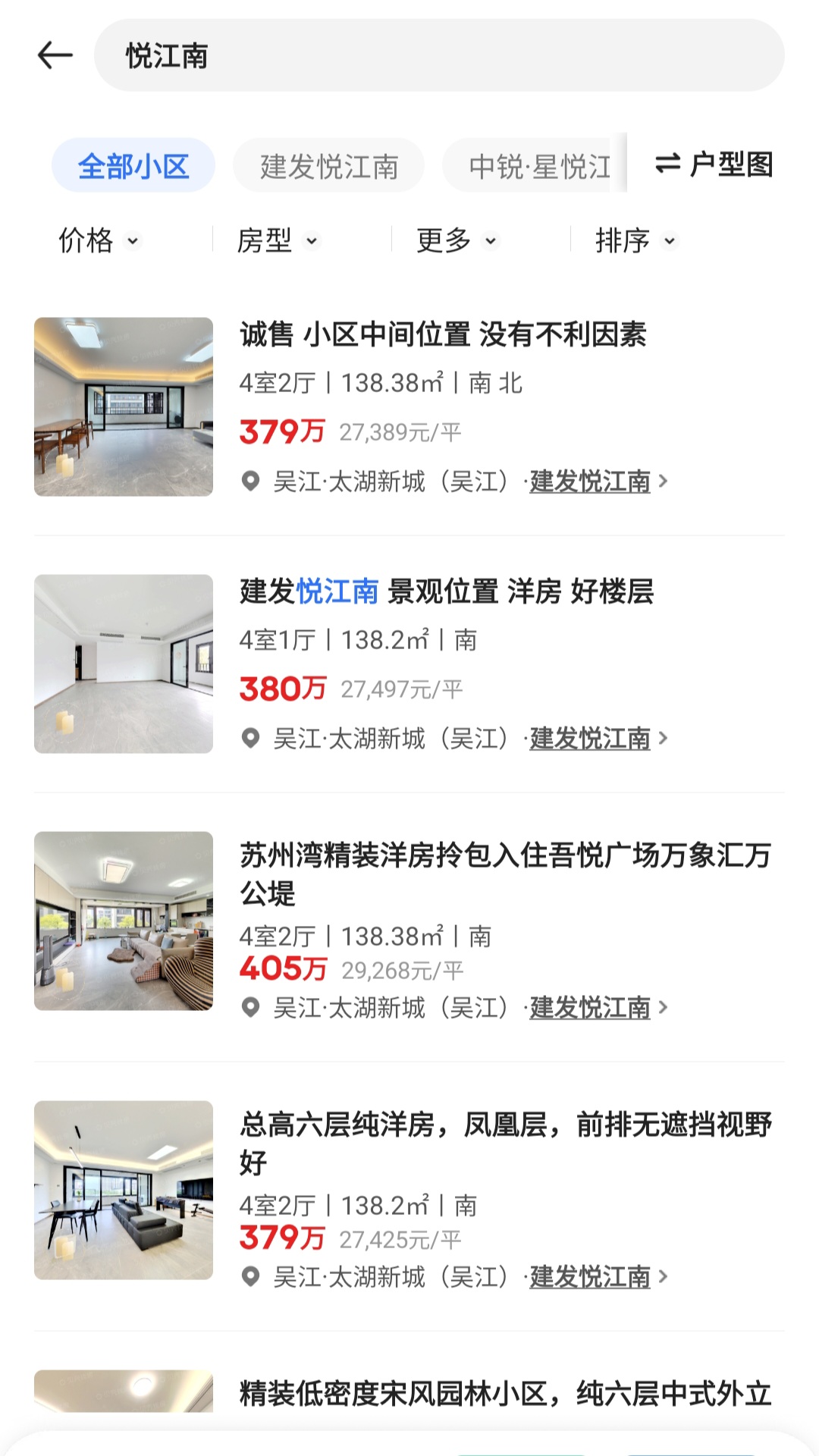The height and width of the screenshot is (1456, 819).
Task: Expand the 房型 filter dropdown
Action: (278, 240)
